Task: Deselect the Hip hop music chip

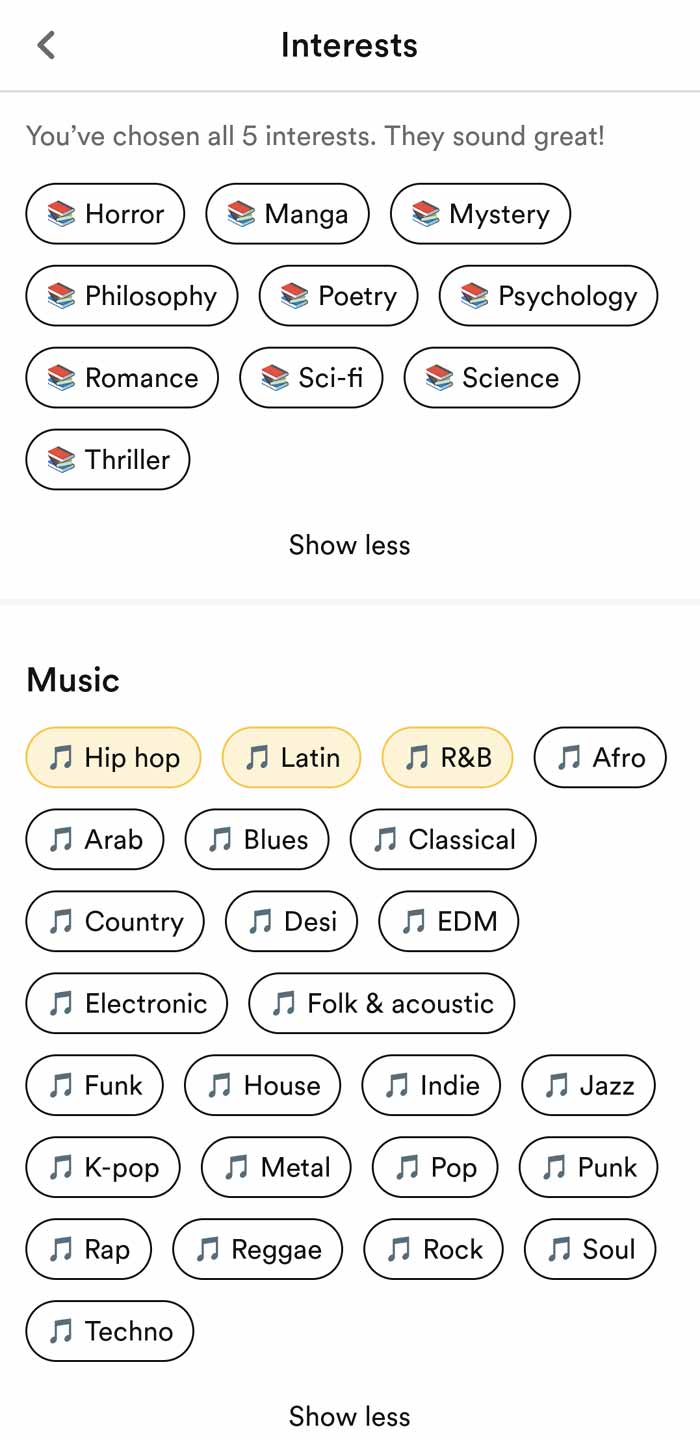Action: (x=113, y=758)
